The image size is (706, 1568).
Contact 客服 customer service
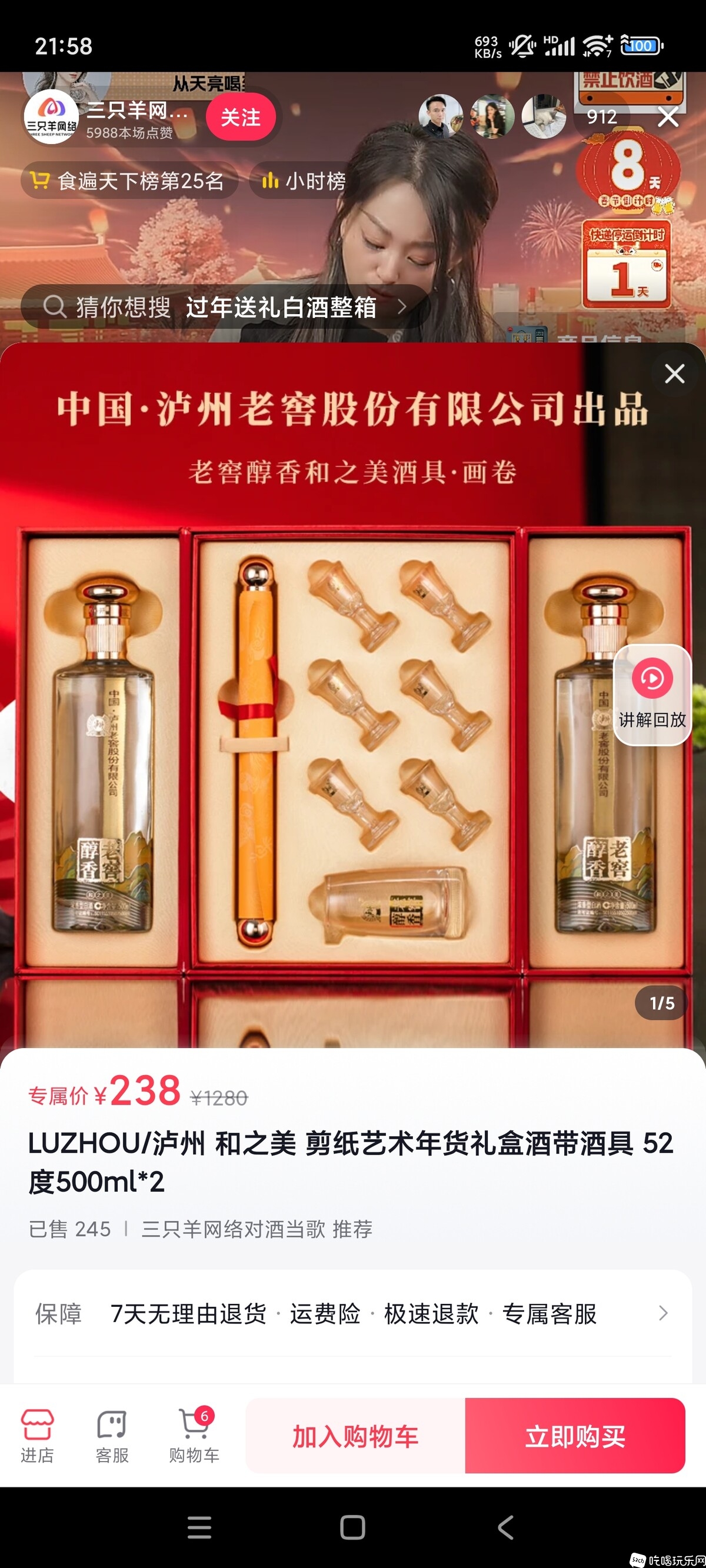(112, 1436)
